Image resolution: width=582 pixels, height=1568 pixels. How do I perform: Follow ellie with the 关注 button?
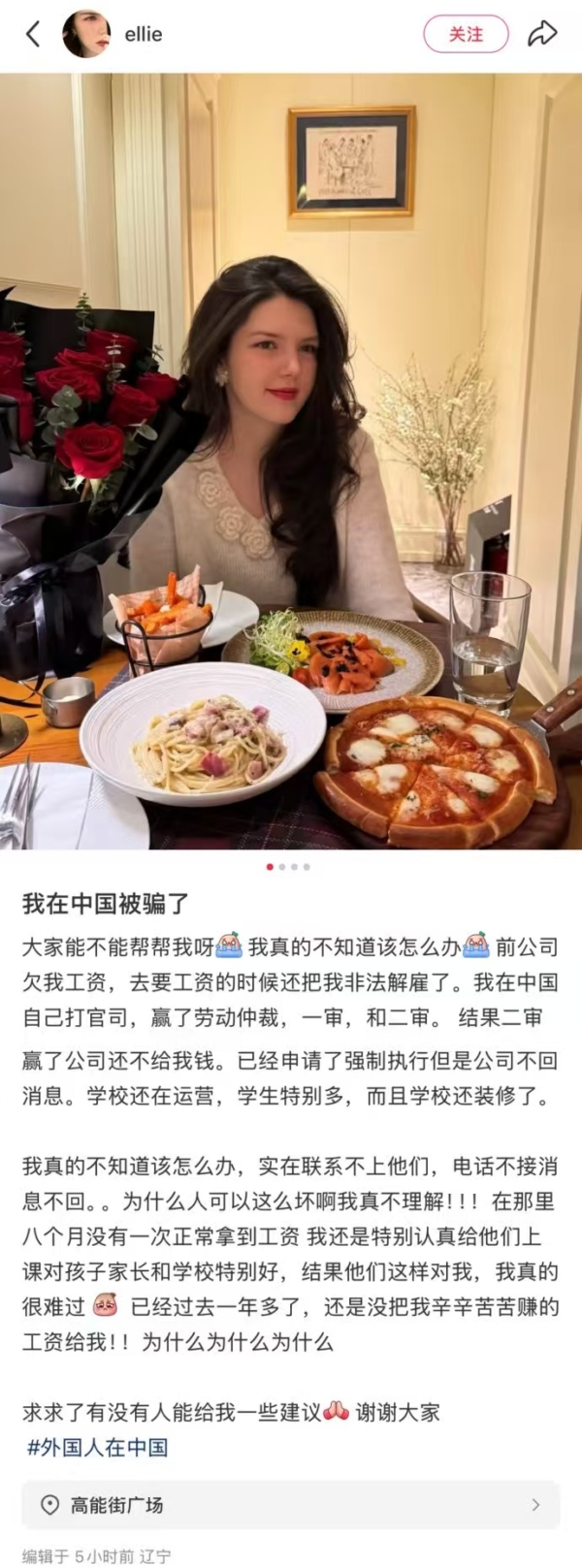[x=466, y=35]
